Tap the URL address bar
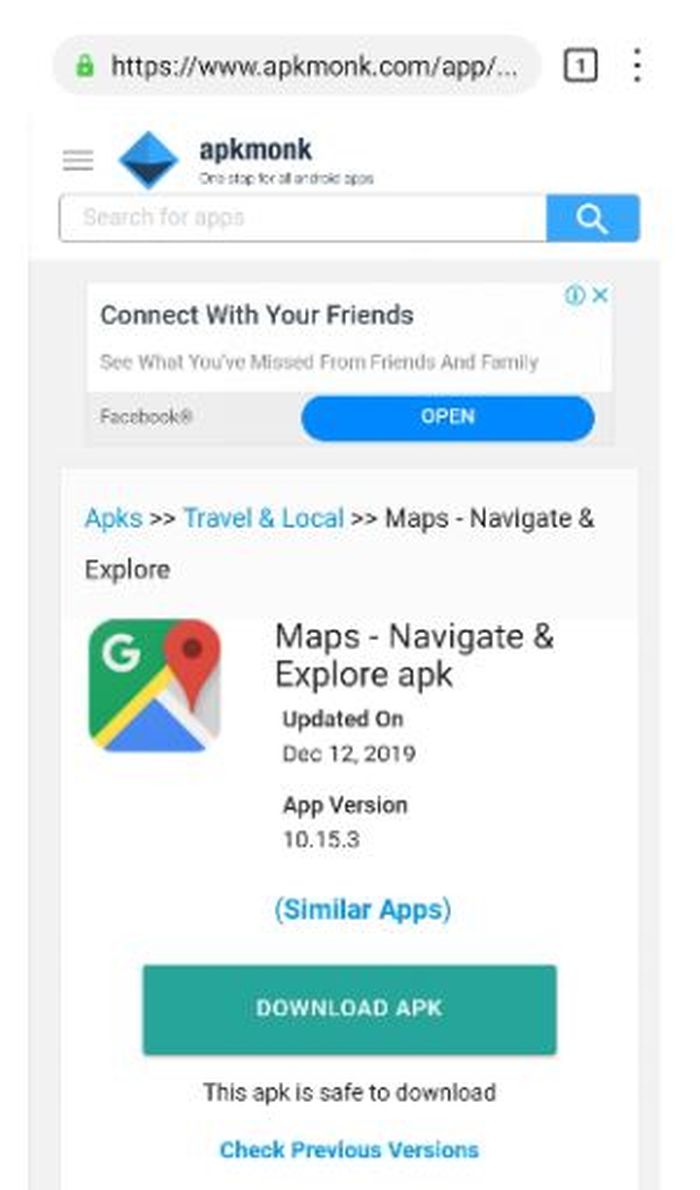The image size is (700, 1190). pos(296,66)
